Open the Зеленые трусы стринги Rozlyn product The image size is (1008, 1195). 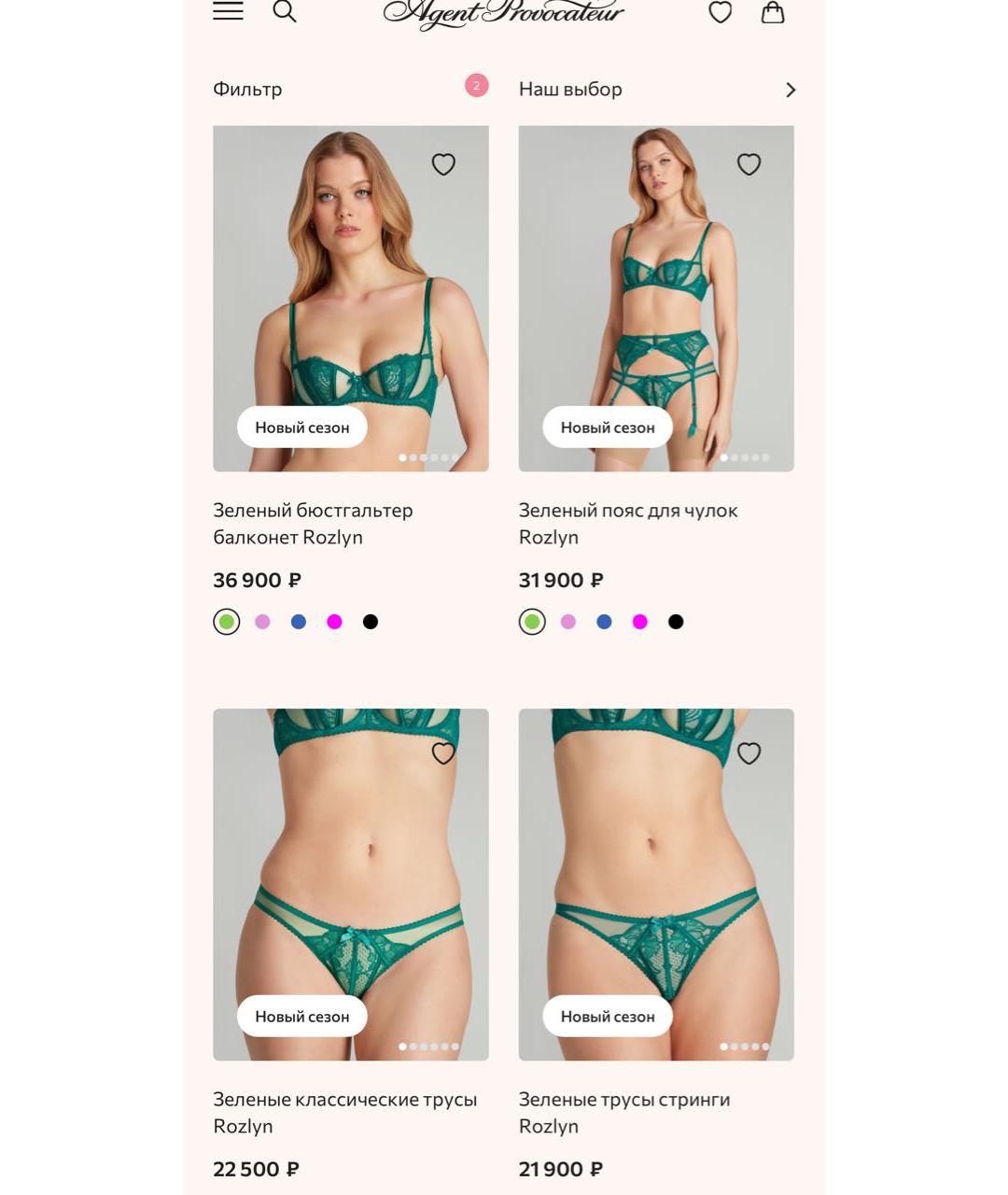coord(623,1112)
